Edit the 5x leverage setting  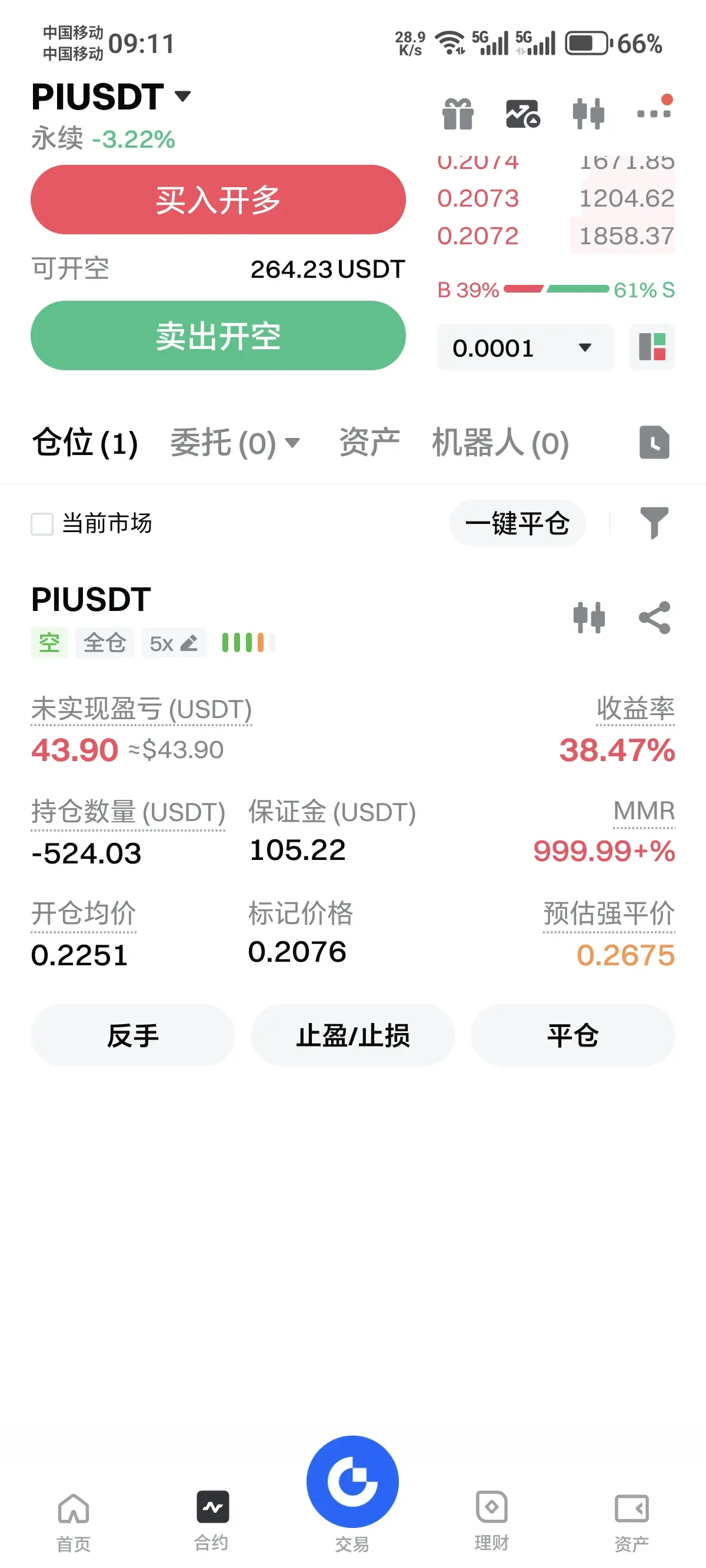coord(174,643)
